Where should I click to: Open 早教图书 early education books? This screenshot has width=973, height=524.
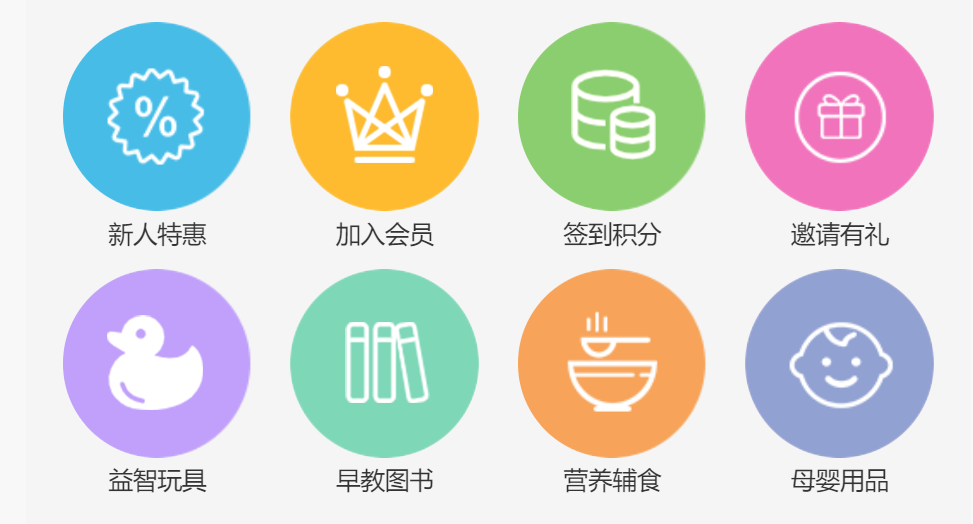384,363
